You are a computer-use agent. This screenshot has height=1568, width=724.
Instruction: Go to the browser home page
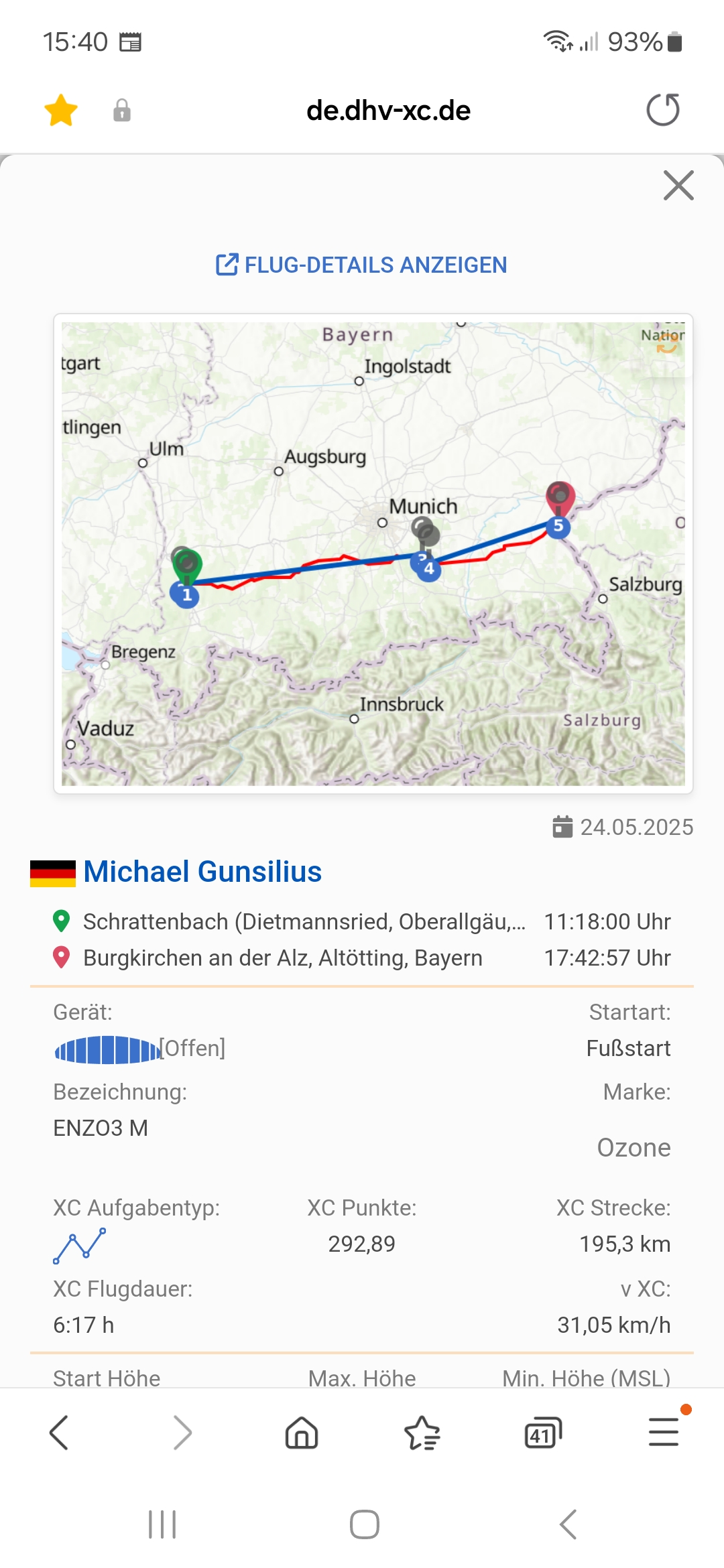click(302, 1433)
